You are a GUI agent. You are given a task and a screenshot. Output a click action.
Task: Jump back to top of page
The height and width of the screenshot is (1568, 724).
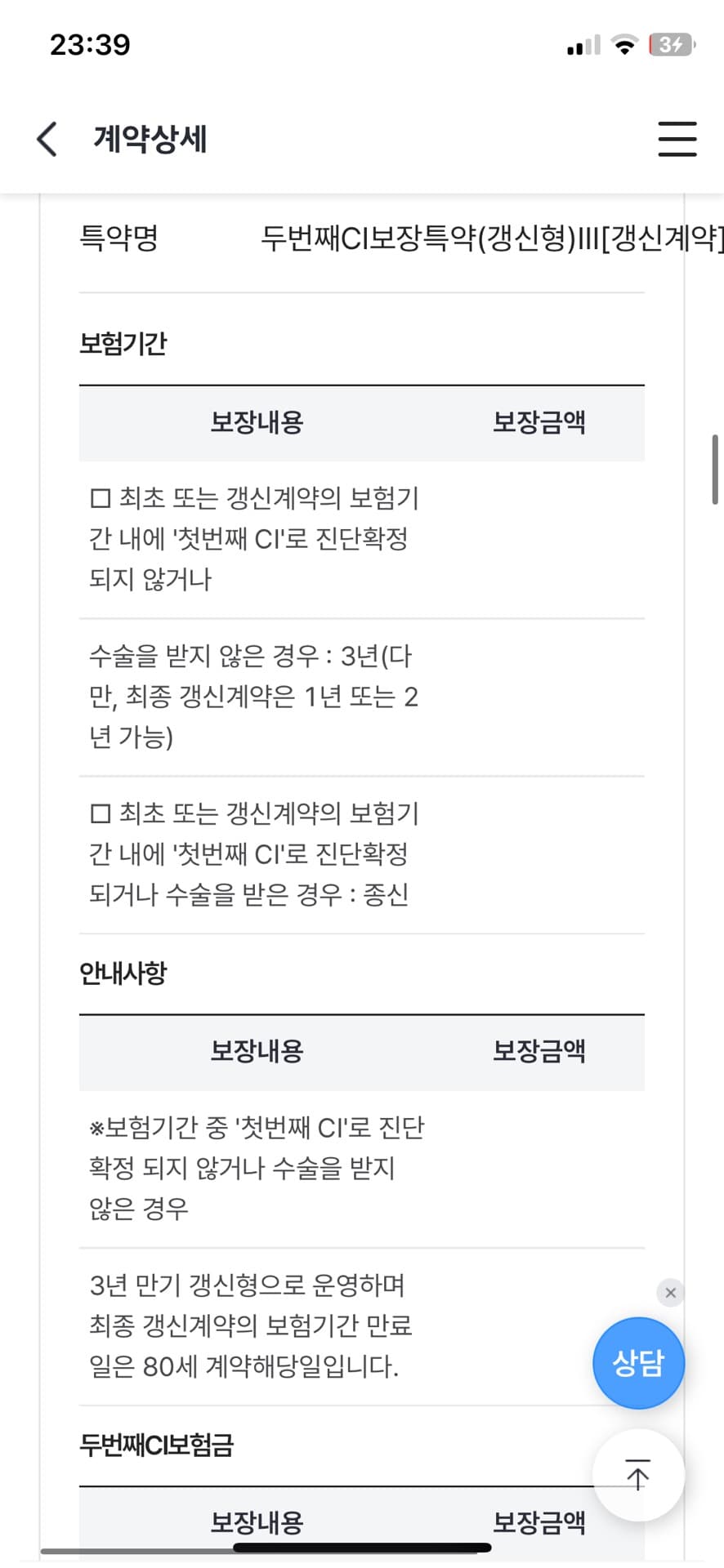[x=637, y=1475]
